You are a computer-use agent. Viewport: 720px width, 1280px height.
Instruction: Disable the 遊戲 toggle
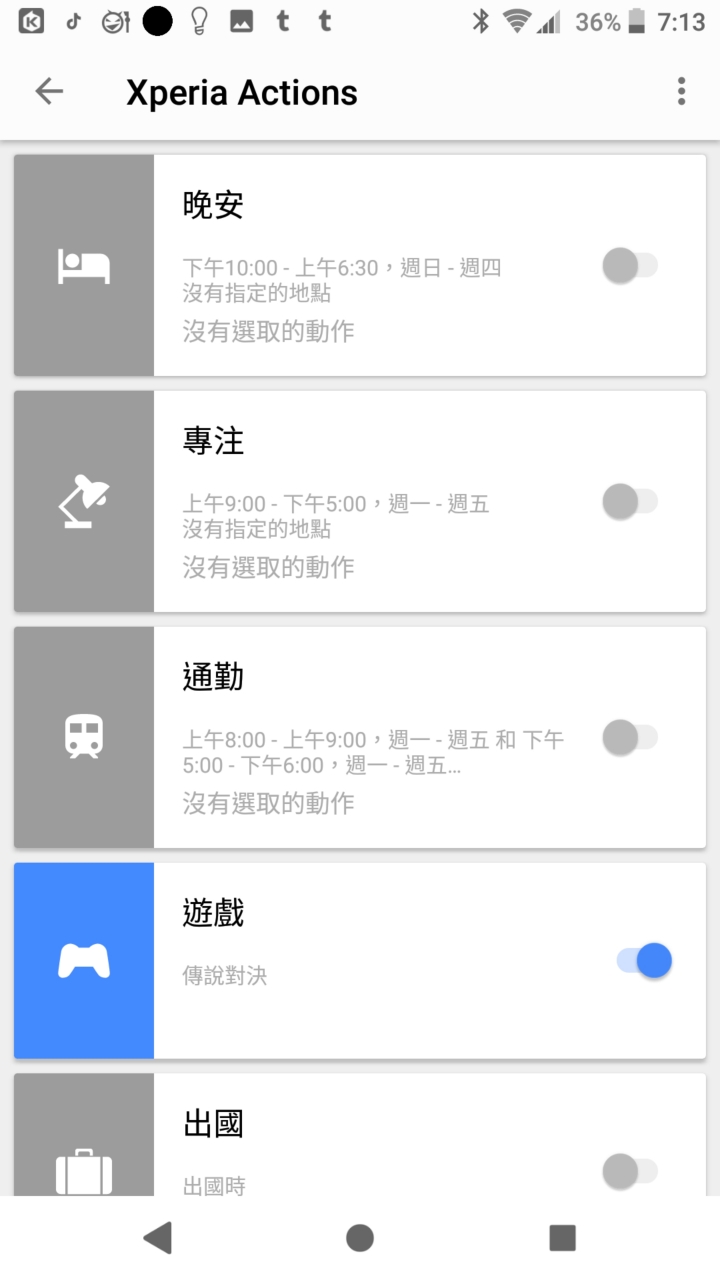pyautogui.click(x=644, y=961)
